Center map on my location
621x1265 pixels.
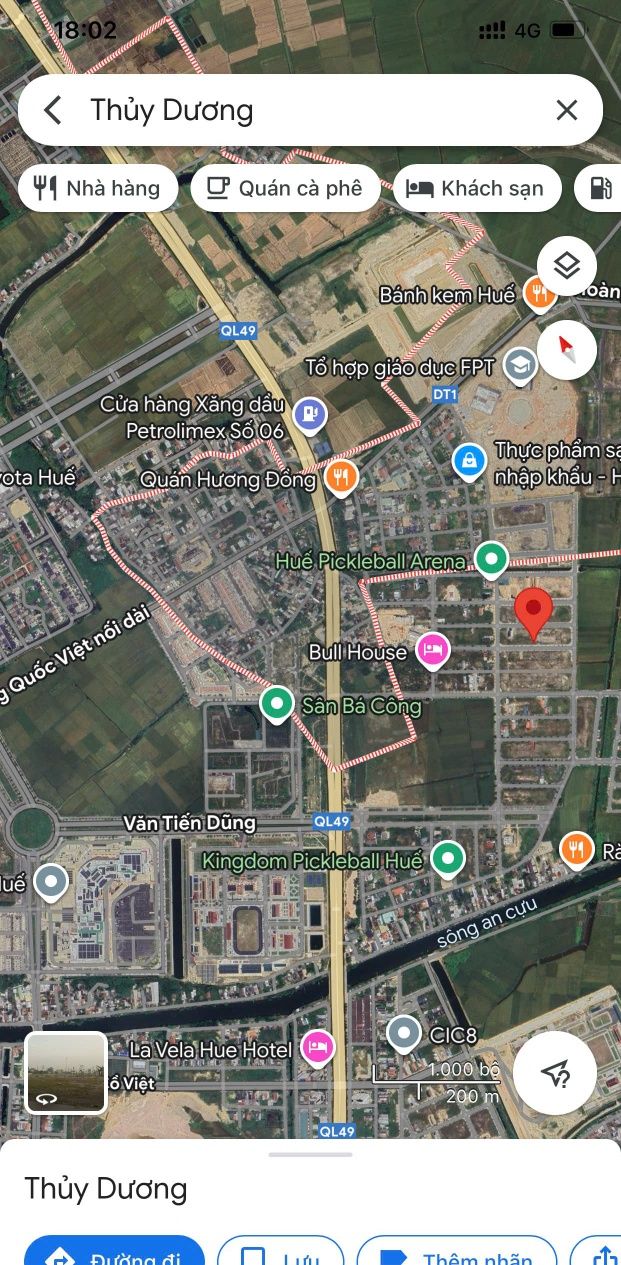coord(555,1073)
